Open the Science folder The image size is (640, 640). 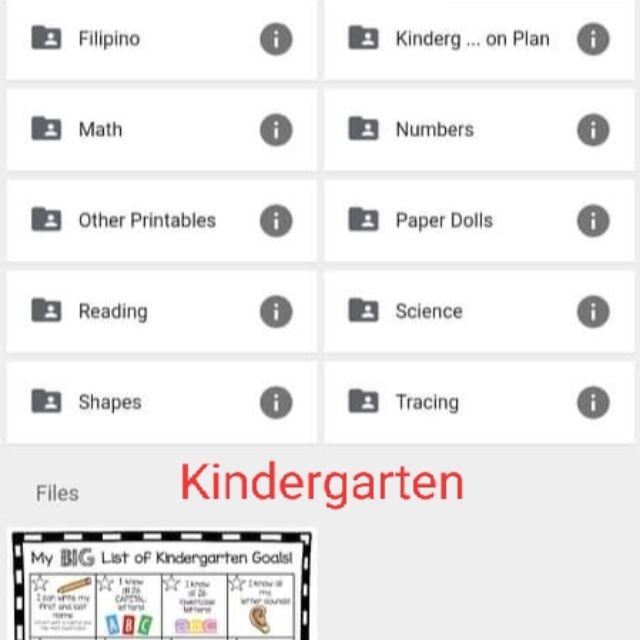coord(428,311)
